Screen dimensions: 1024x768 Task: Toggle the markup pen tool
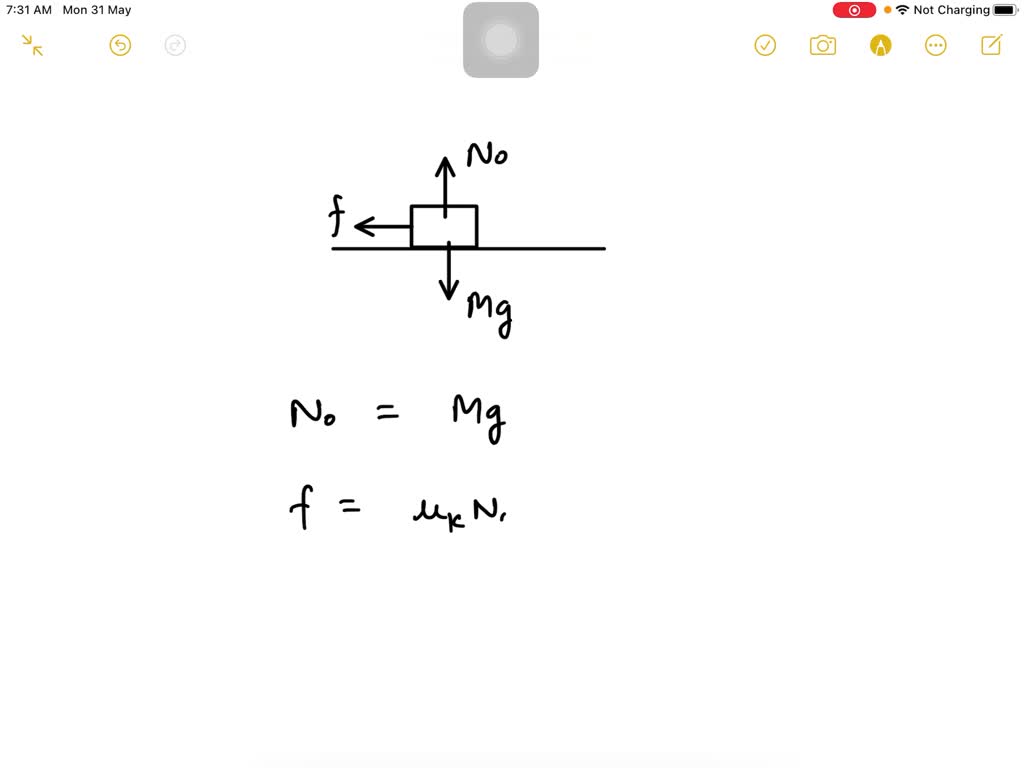click(880, 45)
